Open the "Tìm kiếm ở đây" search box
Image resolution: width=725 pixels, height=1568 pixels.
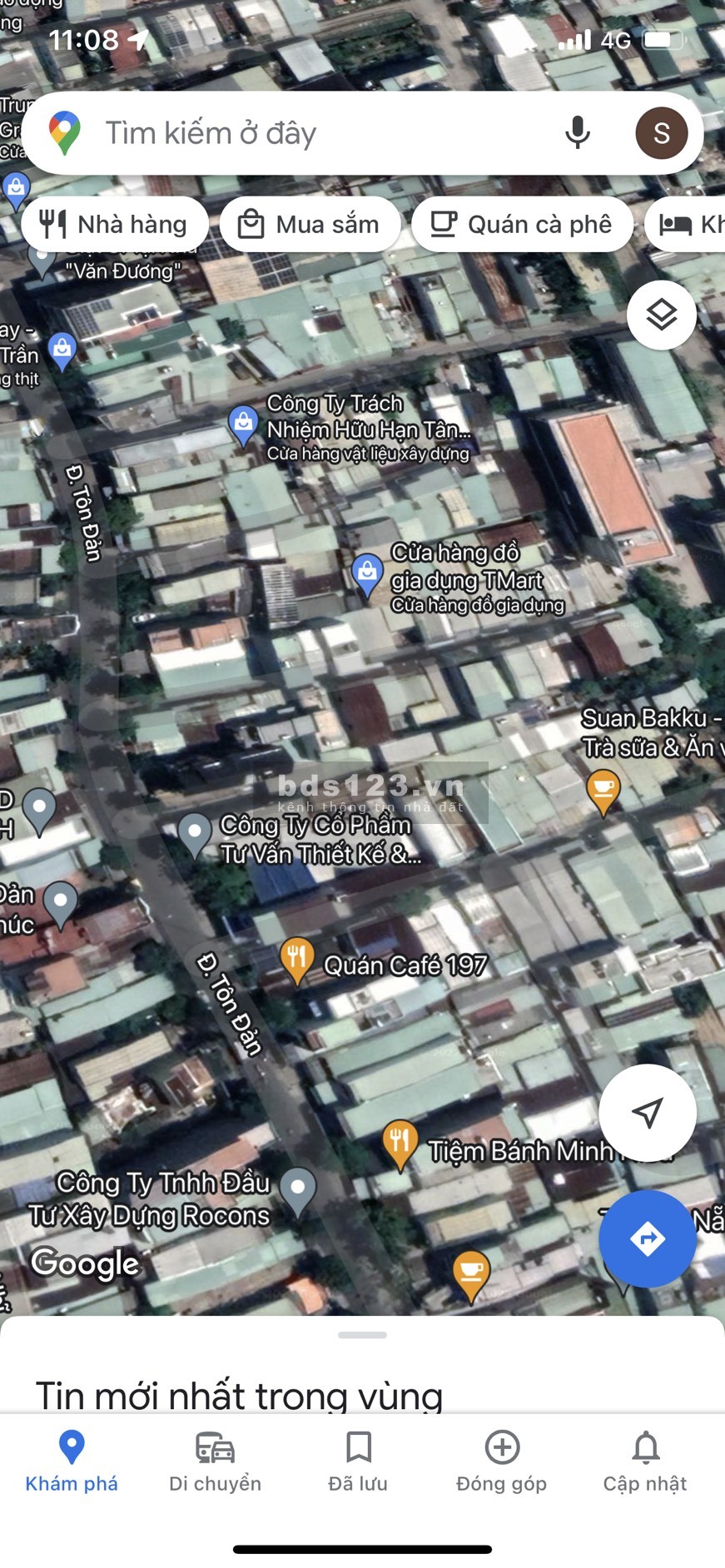[316, 133]
